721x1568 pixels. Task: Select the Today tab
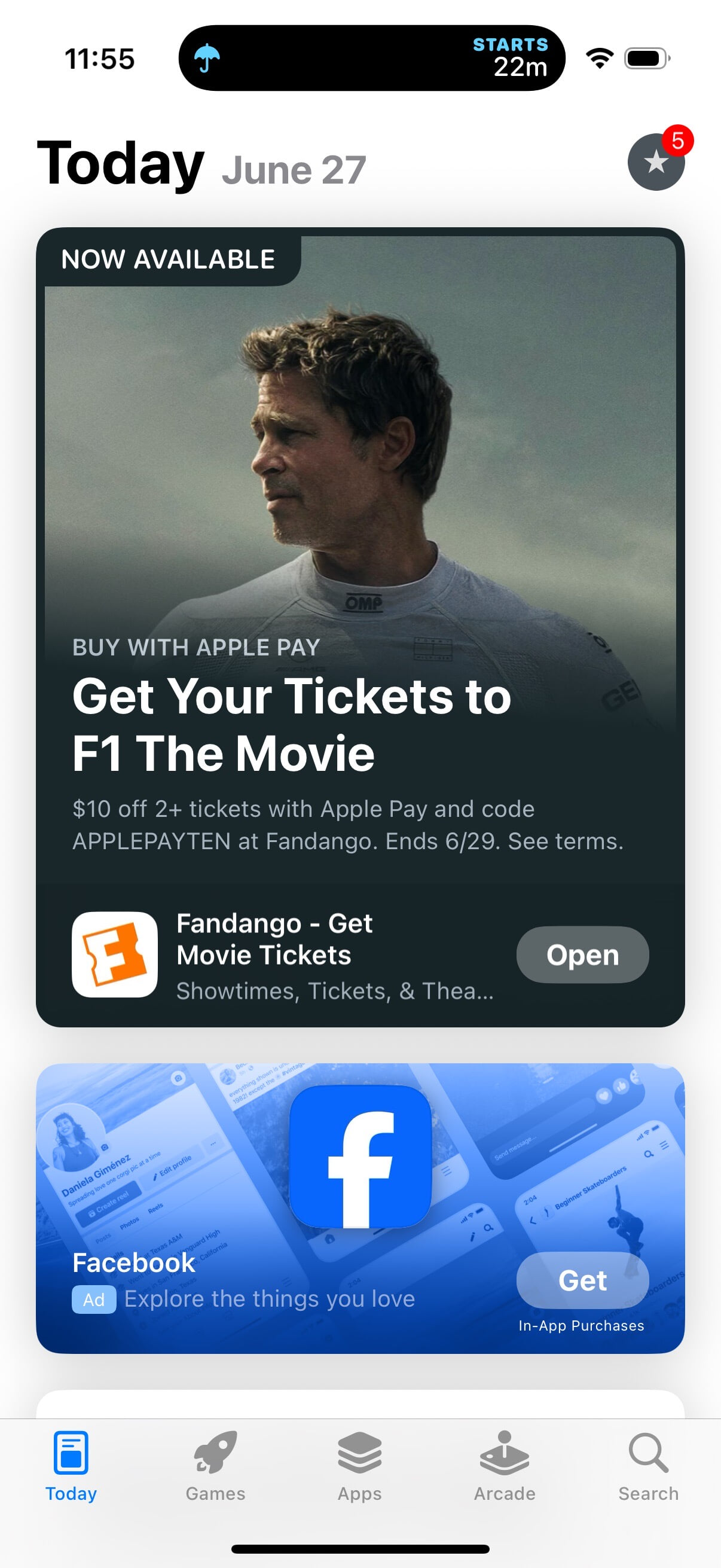(71, 1467)
